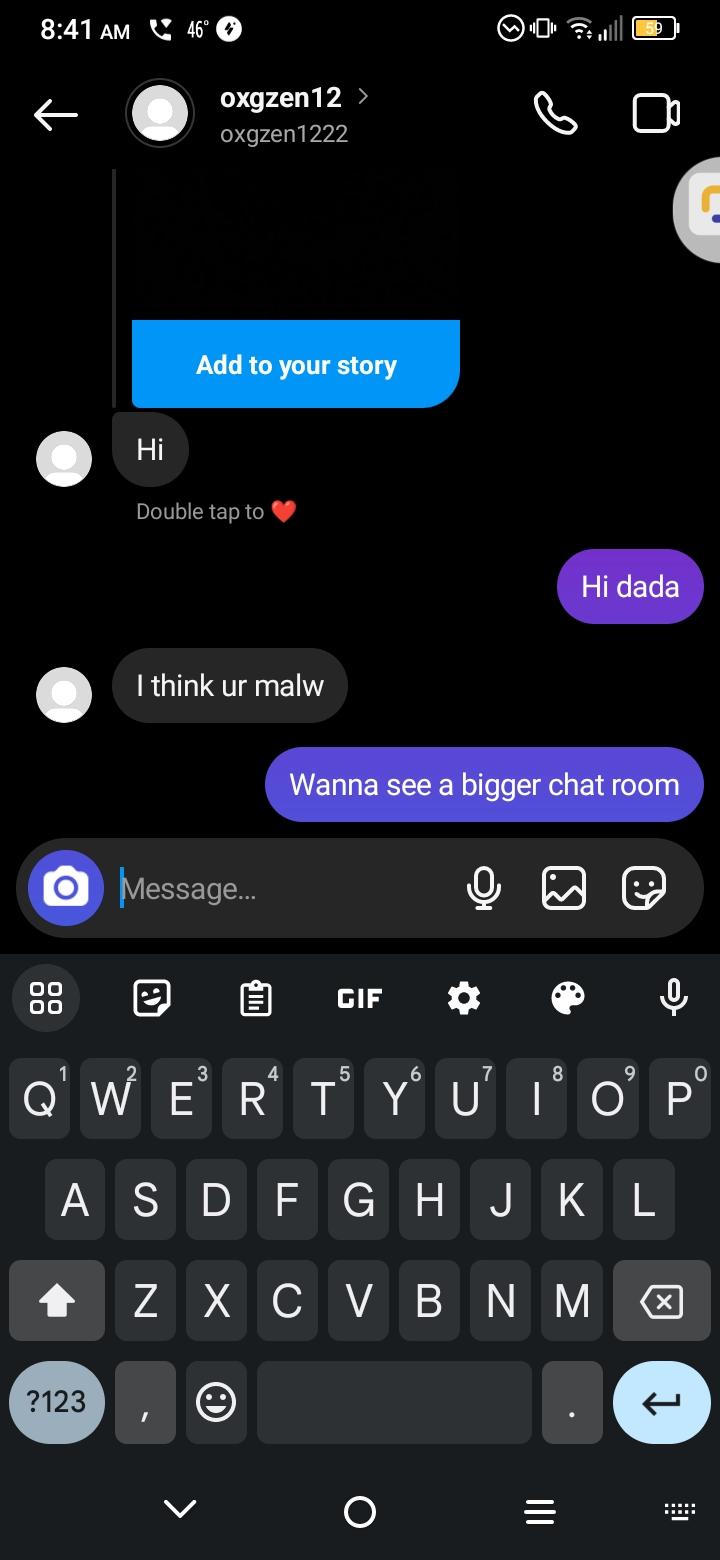Open the camera from the message bar

[66, 888]
